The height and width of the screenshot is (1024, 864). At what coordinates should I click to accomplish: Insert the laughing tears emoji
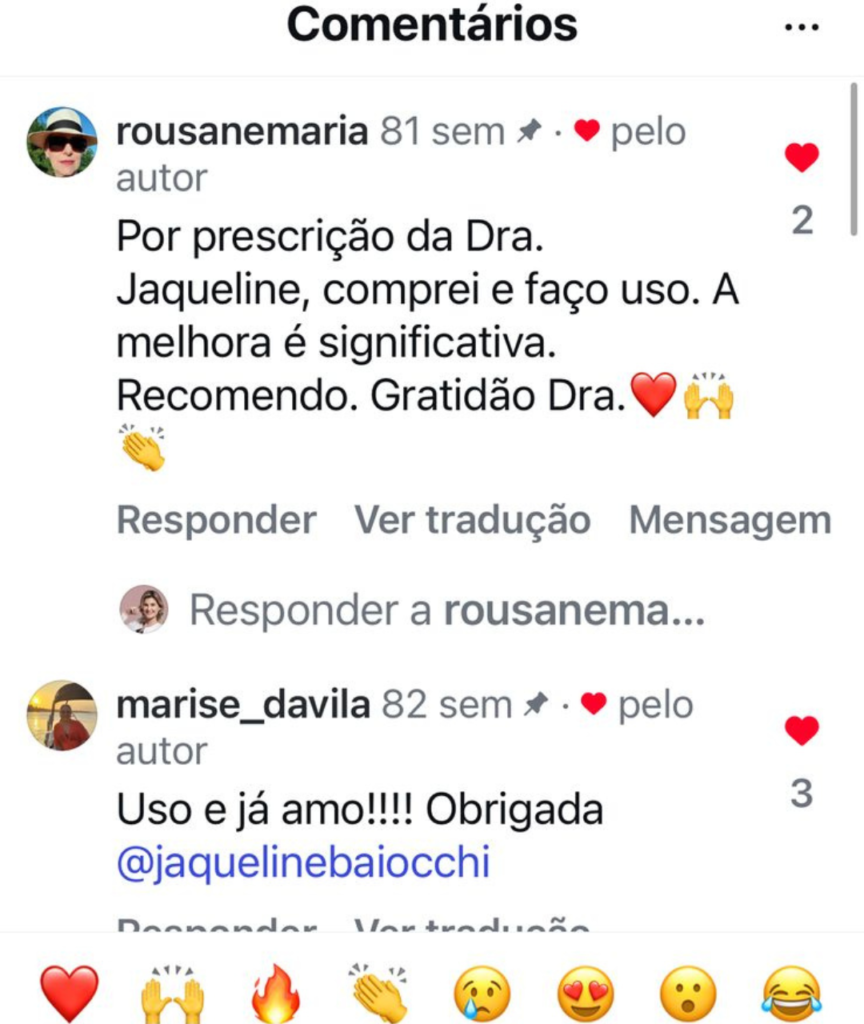tap(792, 994)
